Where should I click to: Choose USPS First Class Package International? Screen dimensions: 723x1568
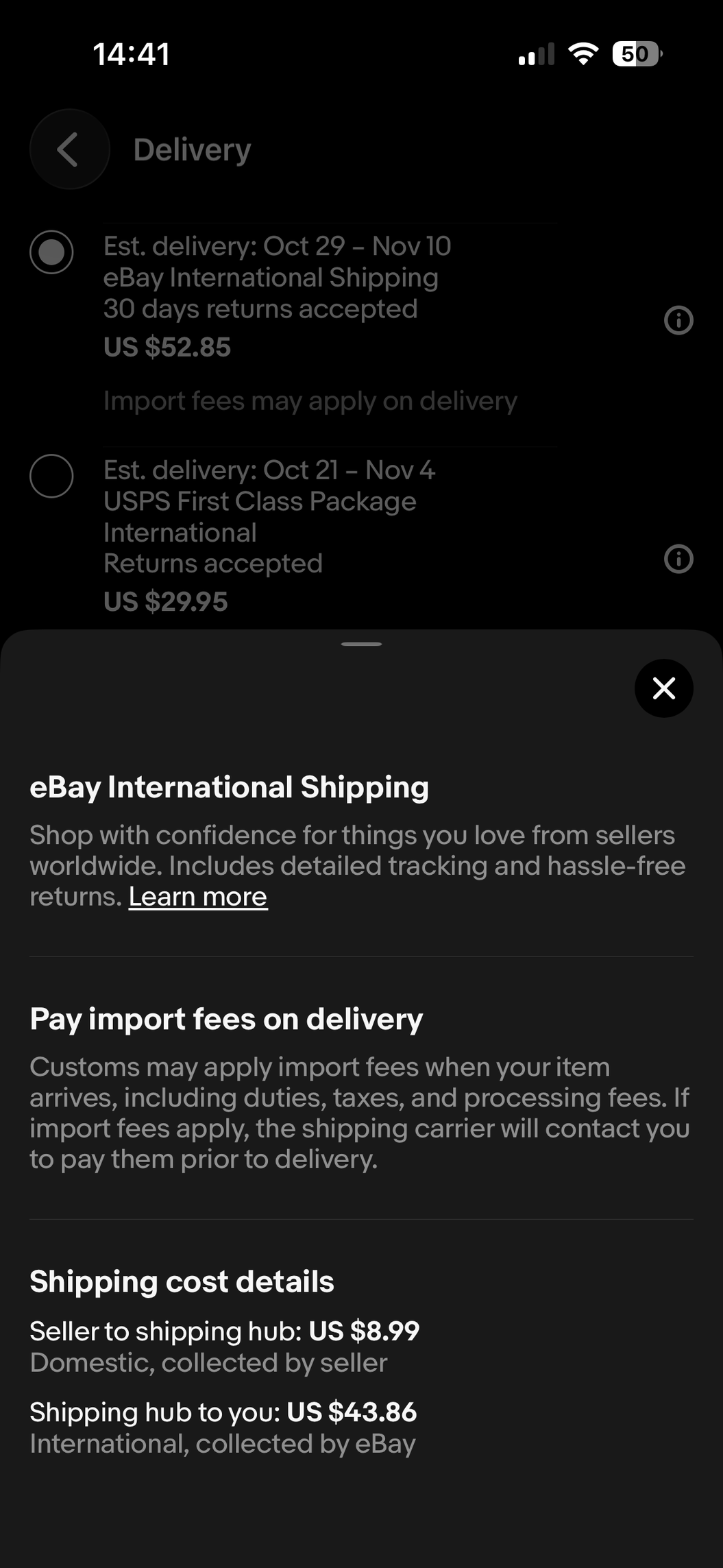tap(51, 476)
